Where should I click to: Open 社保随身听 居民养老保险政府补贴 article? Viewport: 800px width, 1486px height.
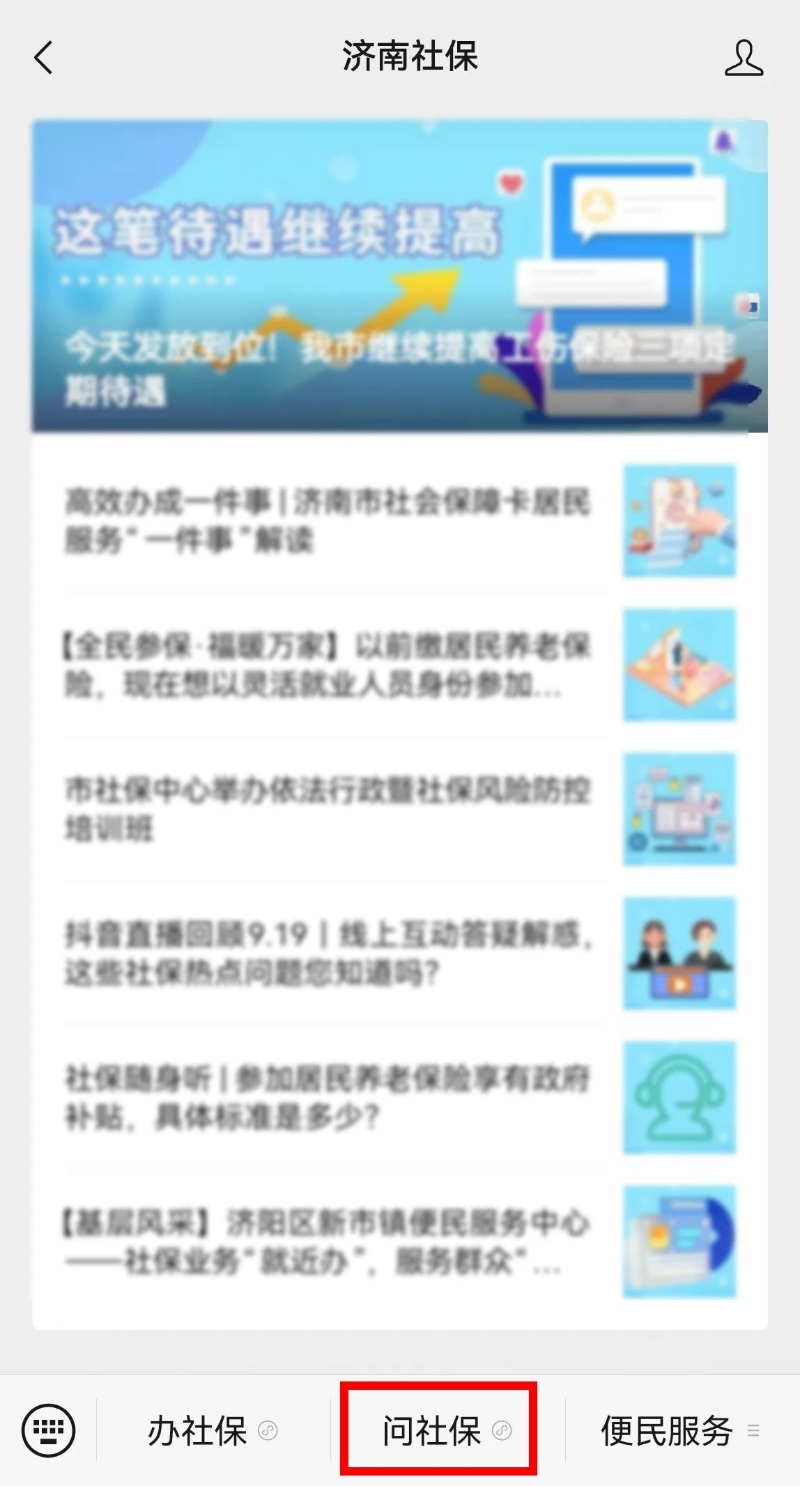coord(400,1096)
